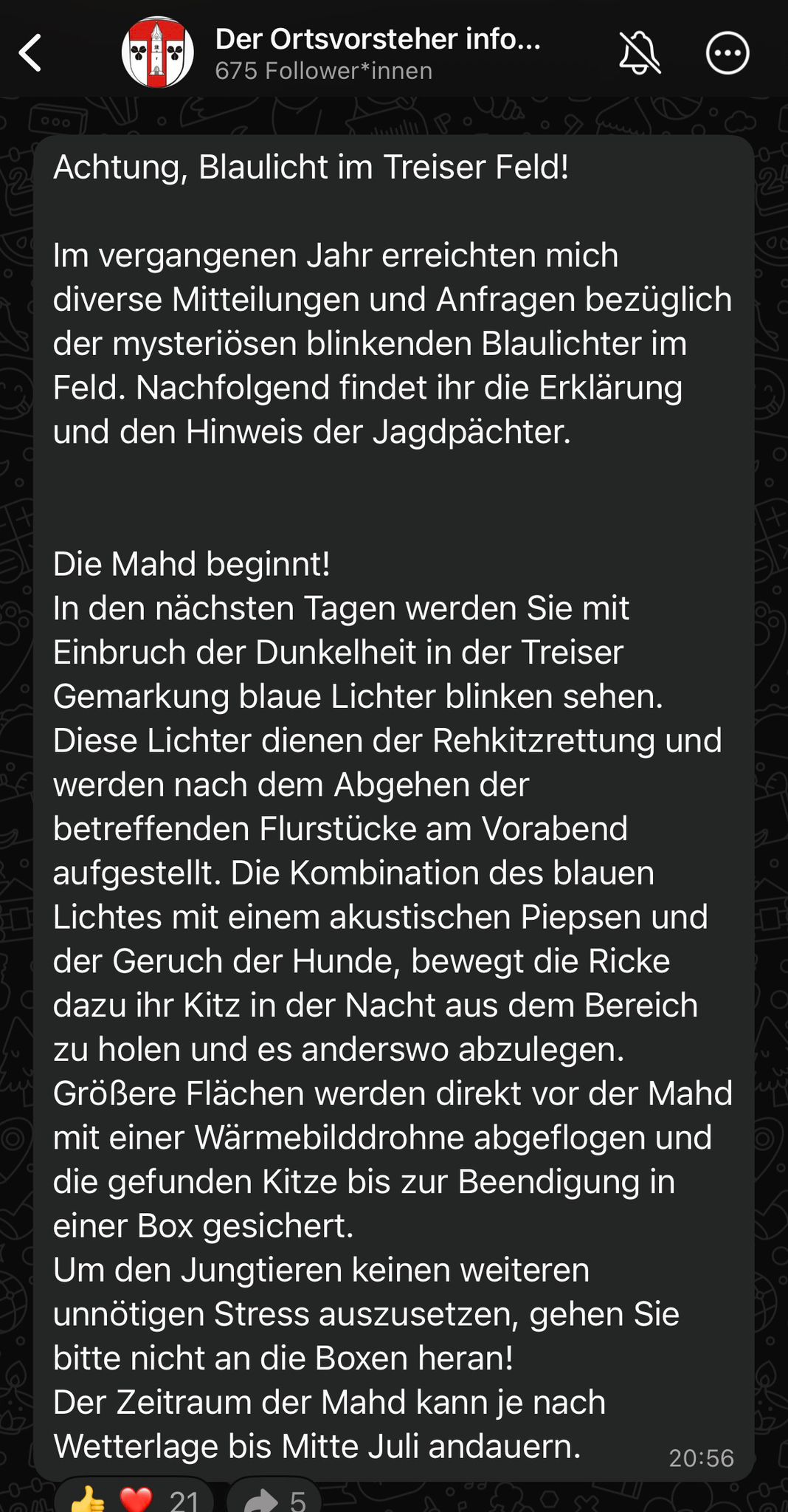Tap the channel's coat of arms avatar
The width and height of the screenshot is (788, 1512).
point(157,53)
